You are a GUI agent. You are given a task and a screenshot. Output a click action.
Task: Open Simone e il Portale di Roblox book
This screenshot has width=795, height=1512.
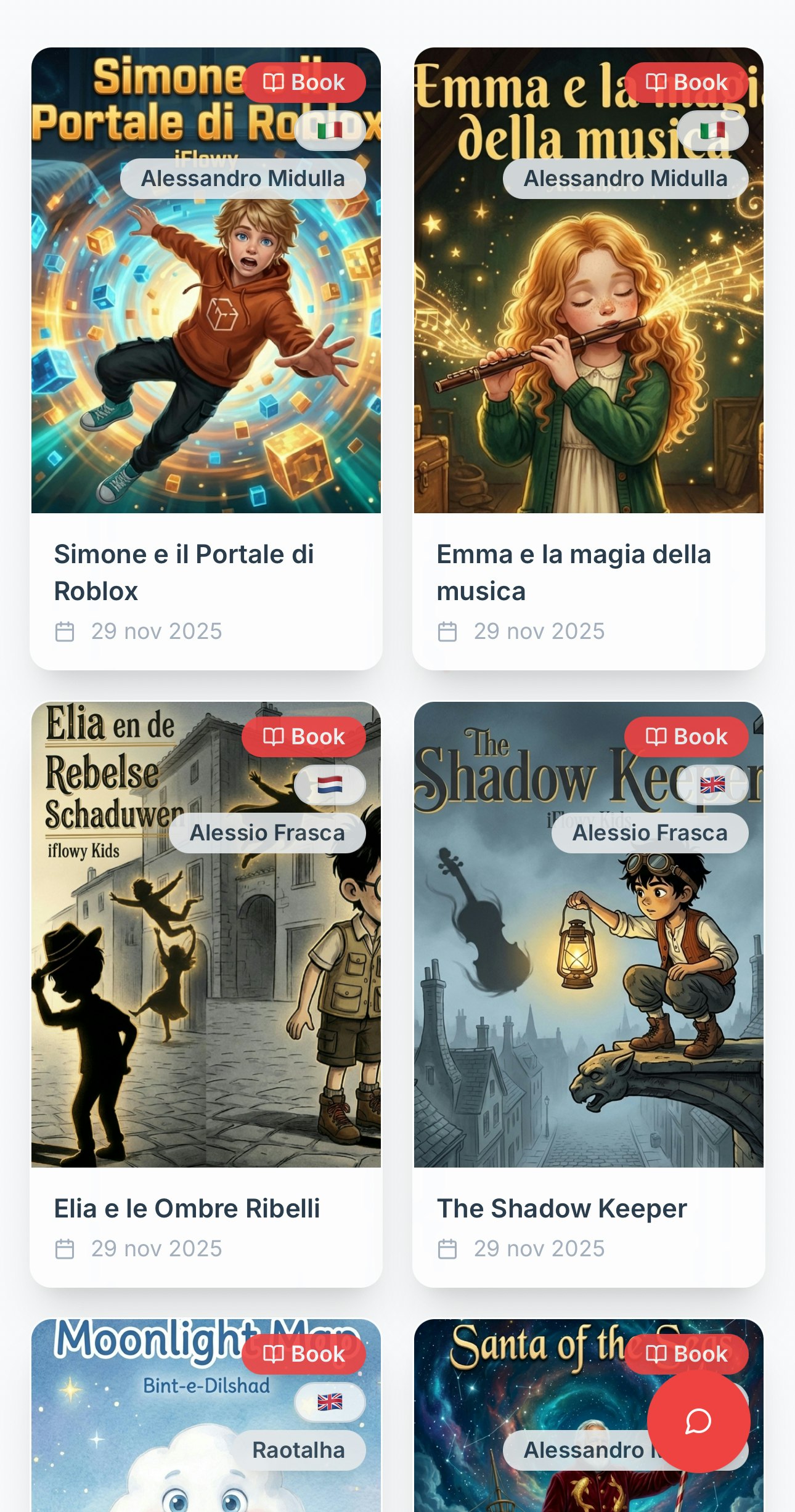pos(206,357)
